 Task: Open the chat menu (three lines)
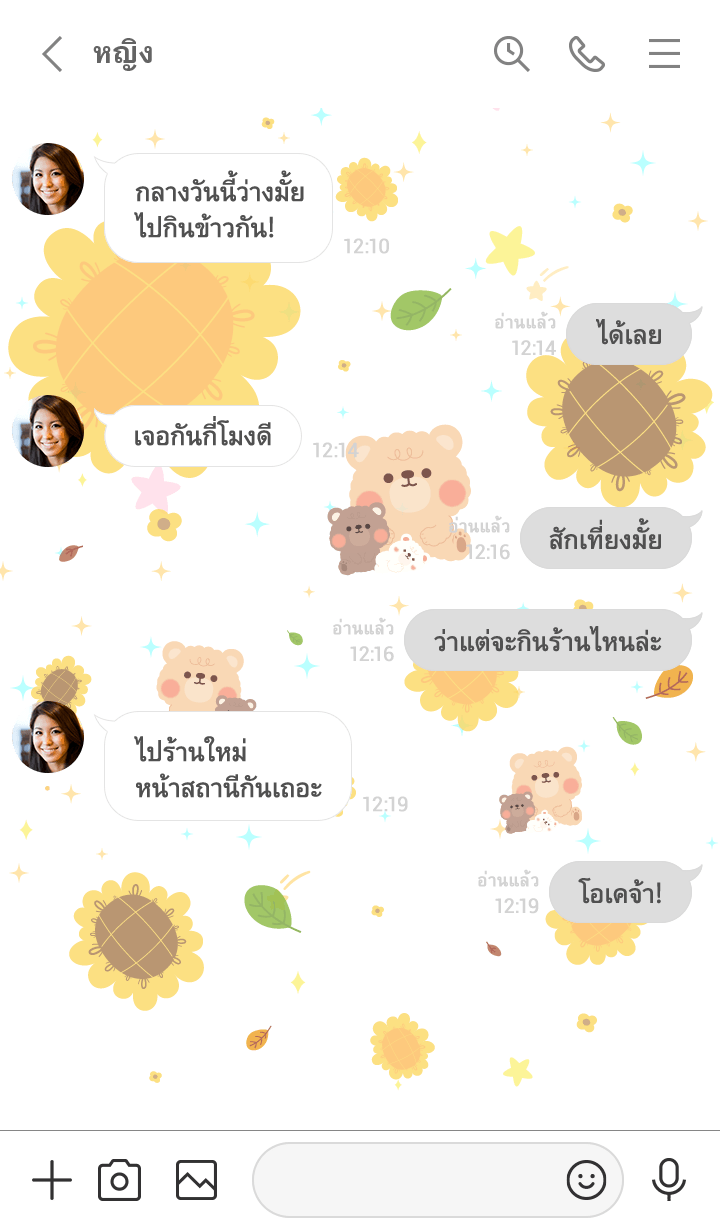coord(664,54)
